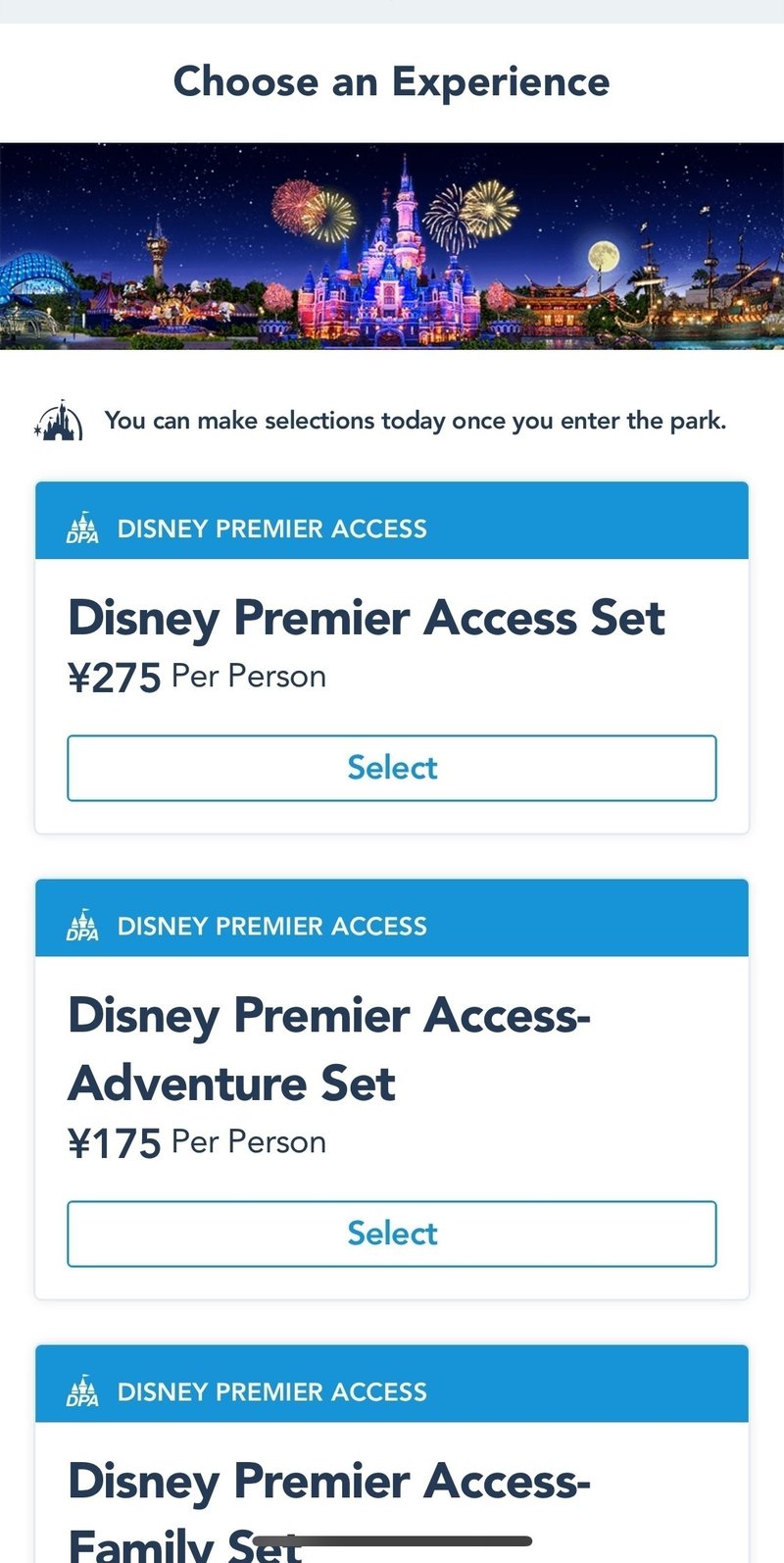Select the ¥275 Disney Premier Access Set
Screen dimensions: 784x1563
[392, 768]
